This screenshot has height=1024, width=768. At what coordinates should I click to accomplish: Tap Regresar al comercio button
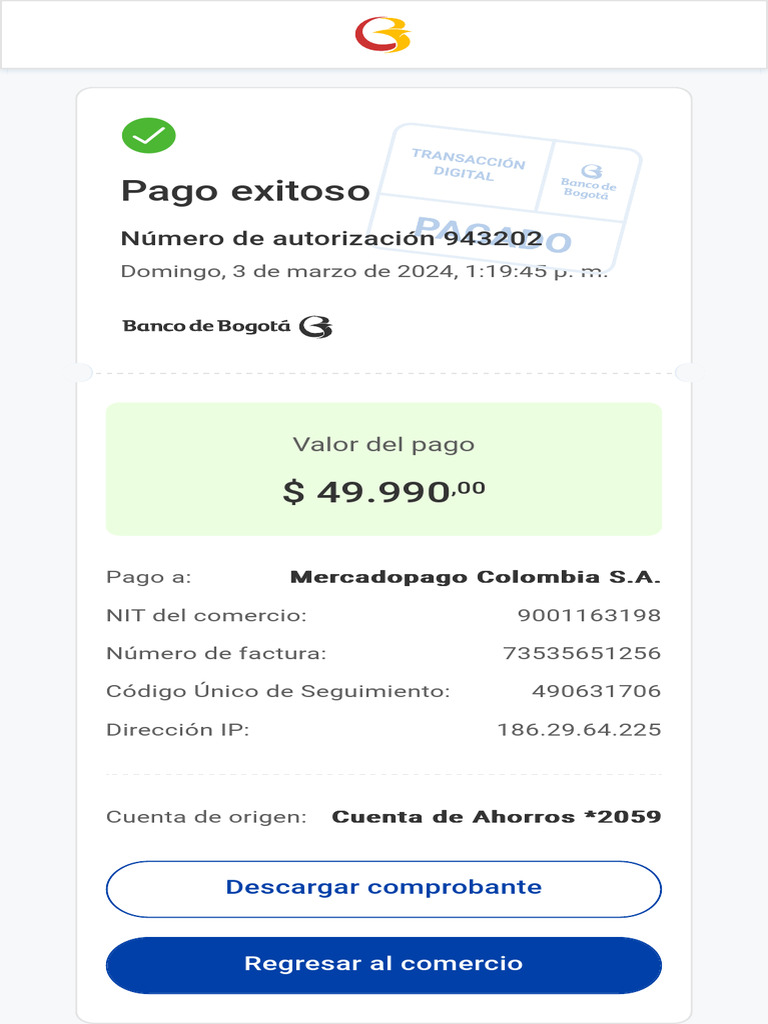(x=383, y=964)
